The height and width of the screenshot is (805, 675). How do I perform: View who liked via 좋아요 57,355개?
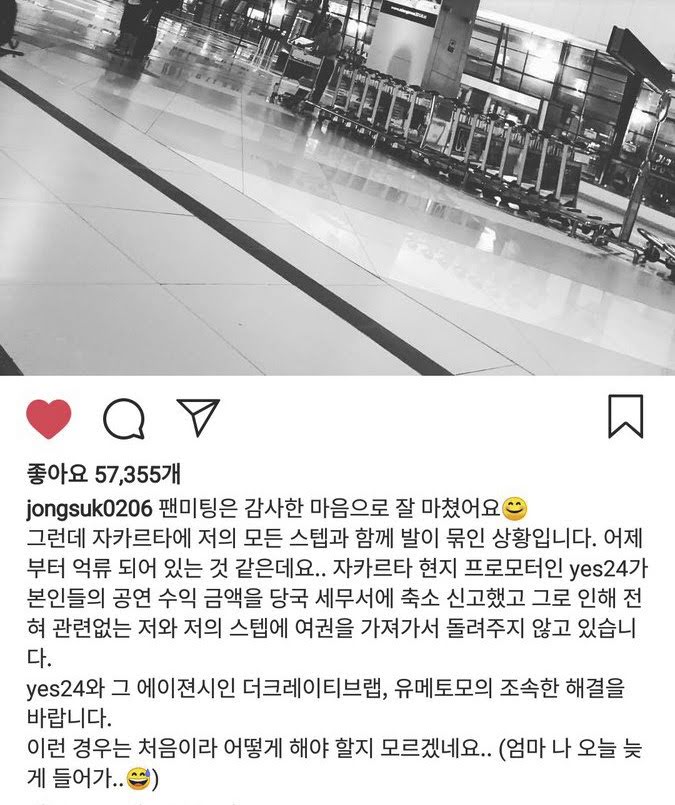[x=103, y=474]
